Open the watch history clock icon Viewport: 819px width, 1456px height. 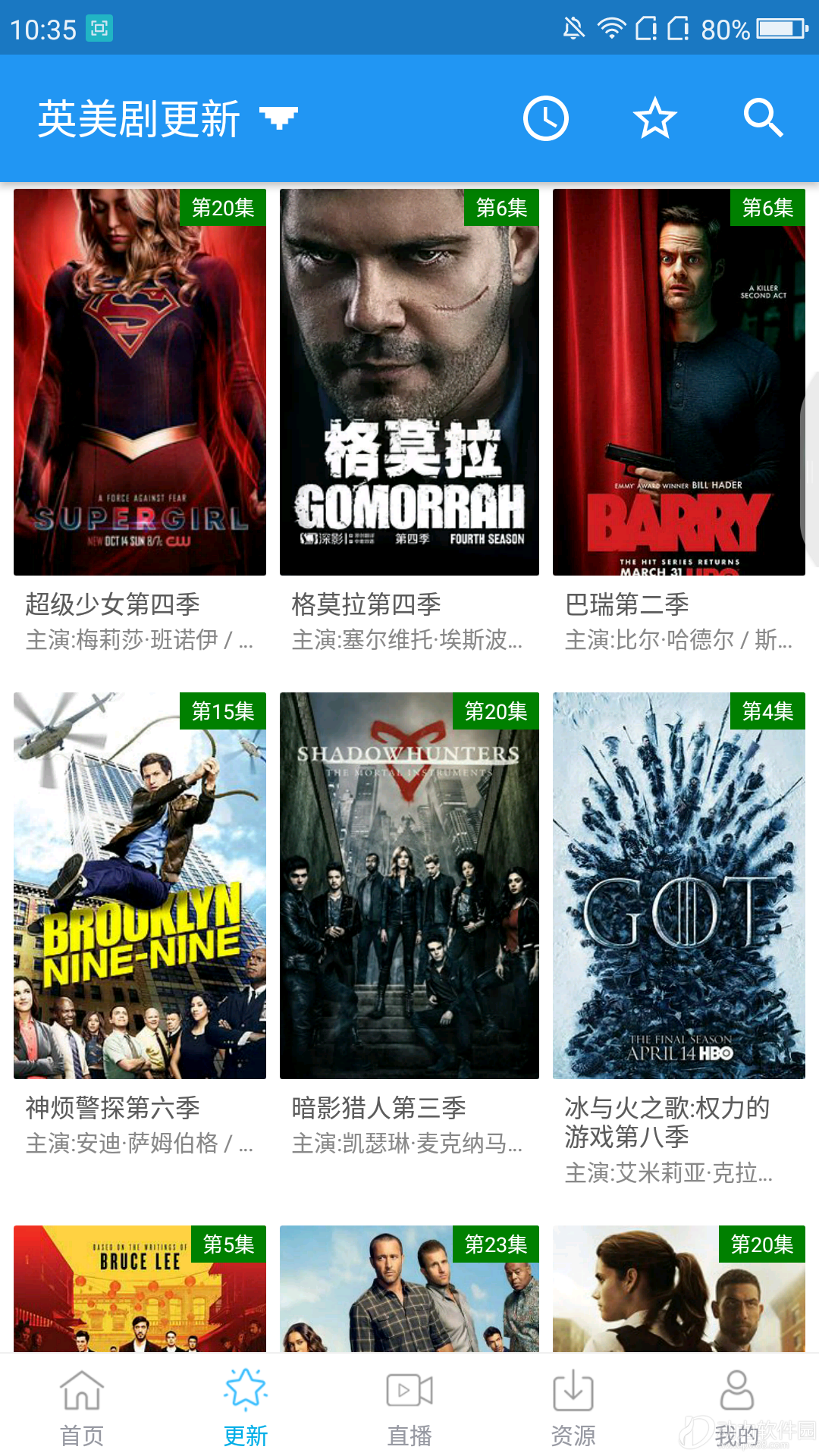pos(546,118)
